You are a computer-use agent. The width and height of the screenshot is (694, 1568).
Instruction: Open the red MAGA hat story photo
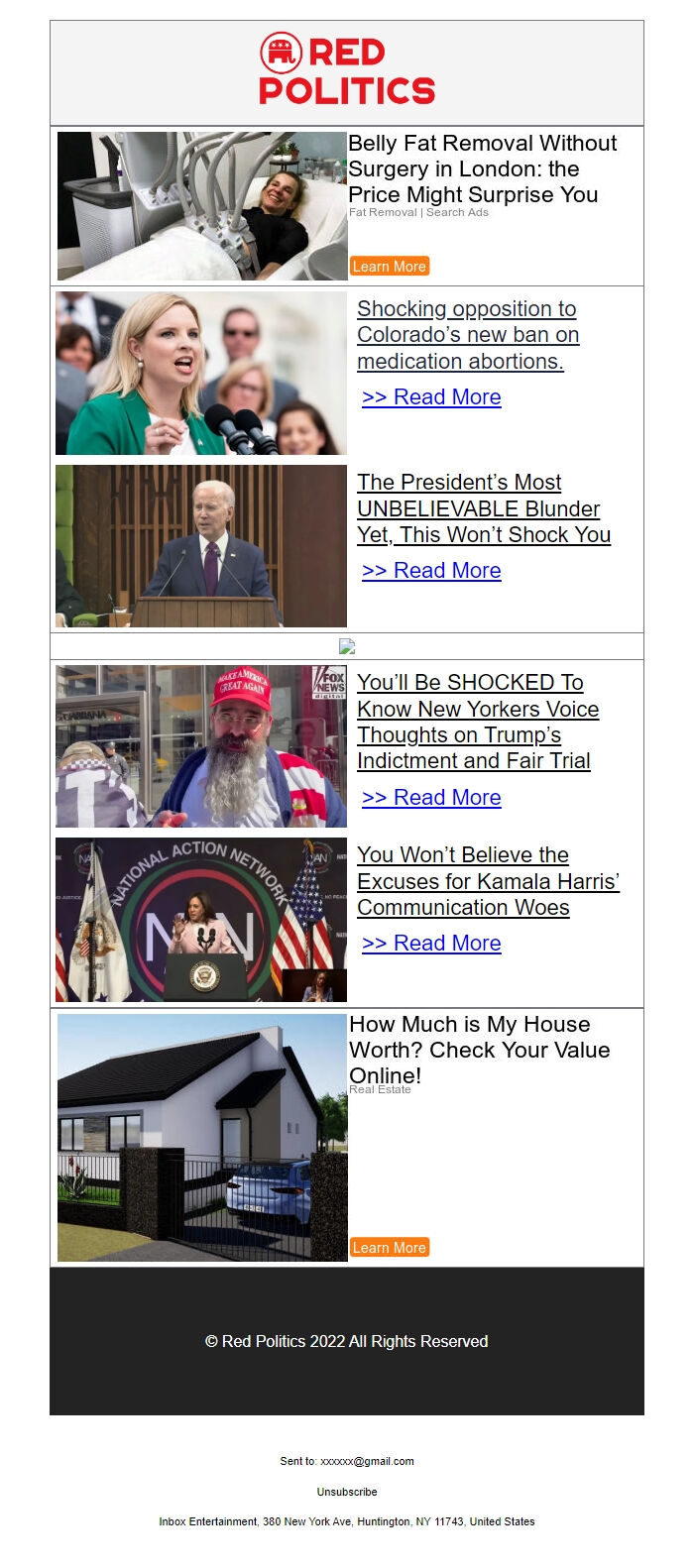tap(201, 746)
